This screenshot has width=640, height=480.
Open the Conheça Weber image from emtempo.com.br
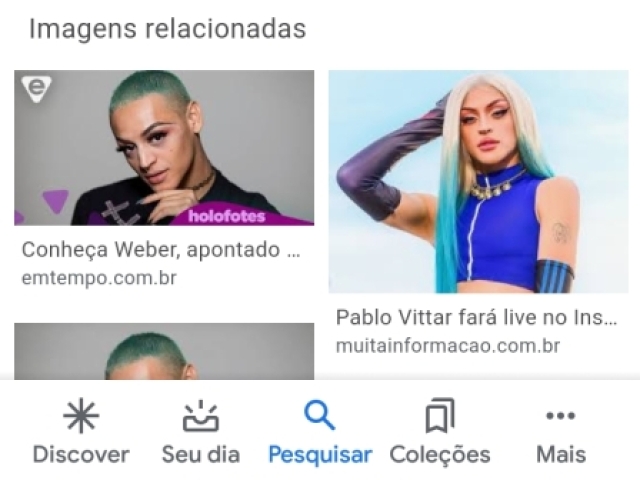coord(164,148)
